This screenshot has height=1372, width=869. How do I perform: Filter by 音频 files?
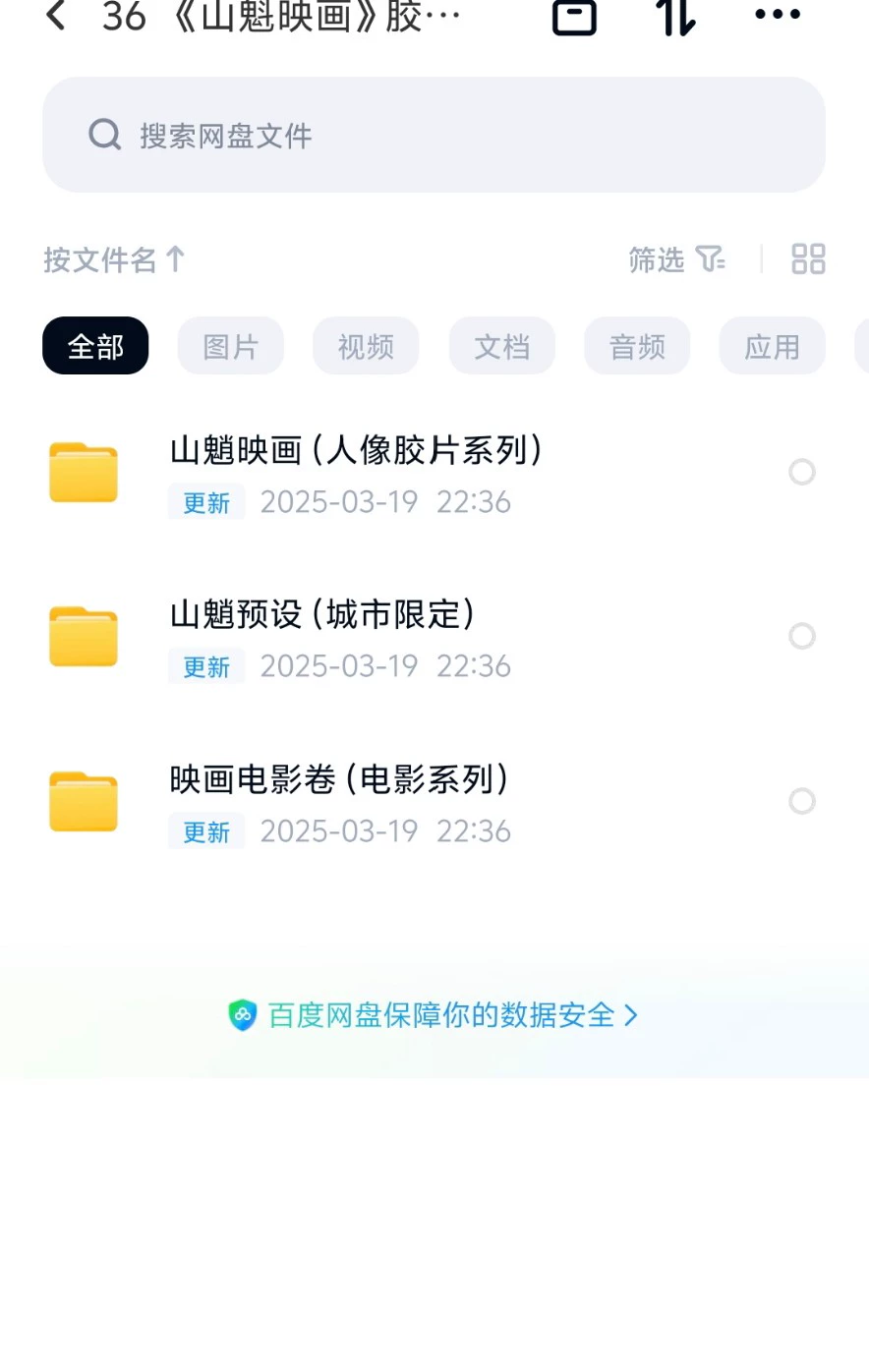(x=637, y=346)
